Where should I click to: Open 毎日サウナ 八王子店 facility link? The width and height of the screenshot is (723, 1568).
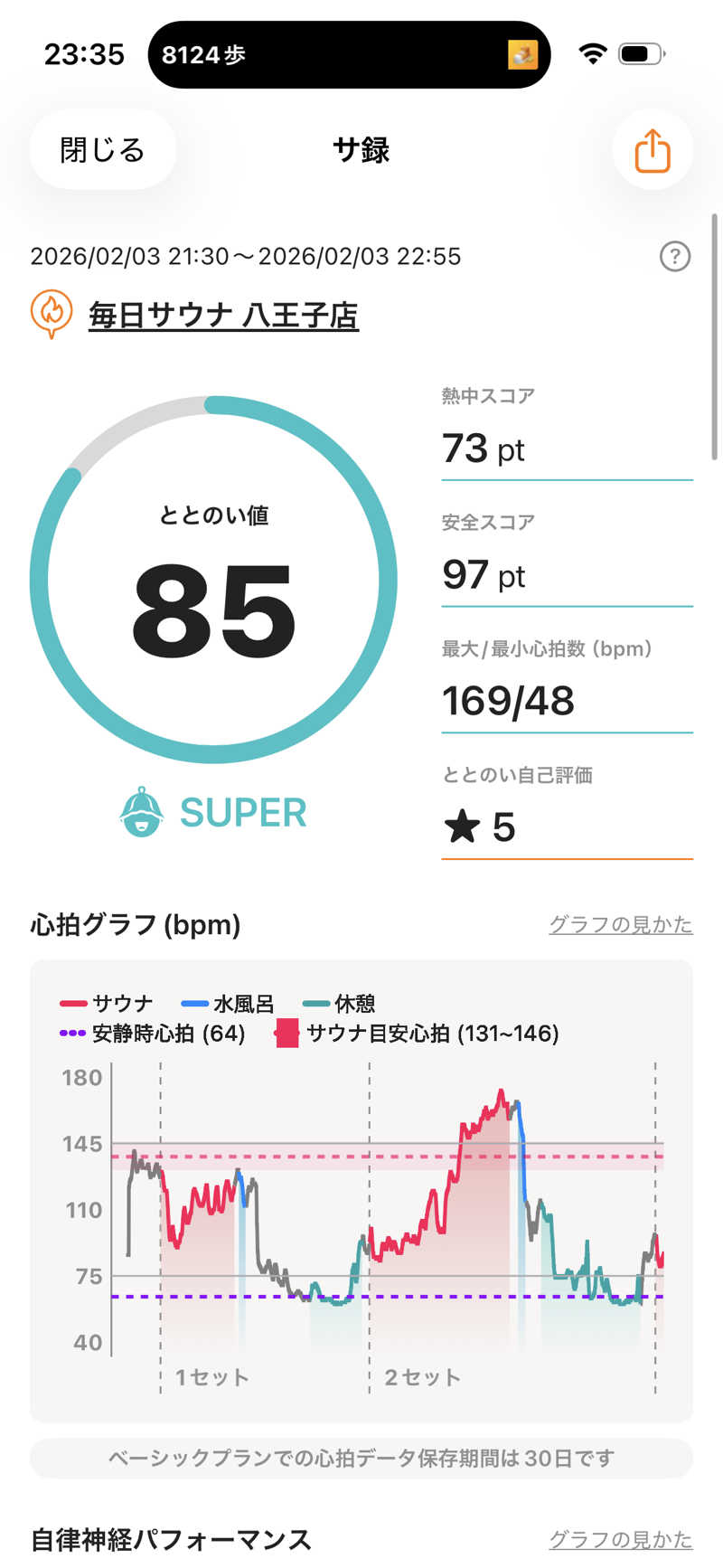[x=223, y=316]
